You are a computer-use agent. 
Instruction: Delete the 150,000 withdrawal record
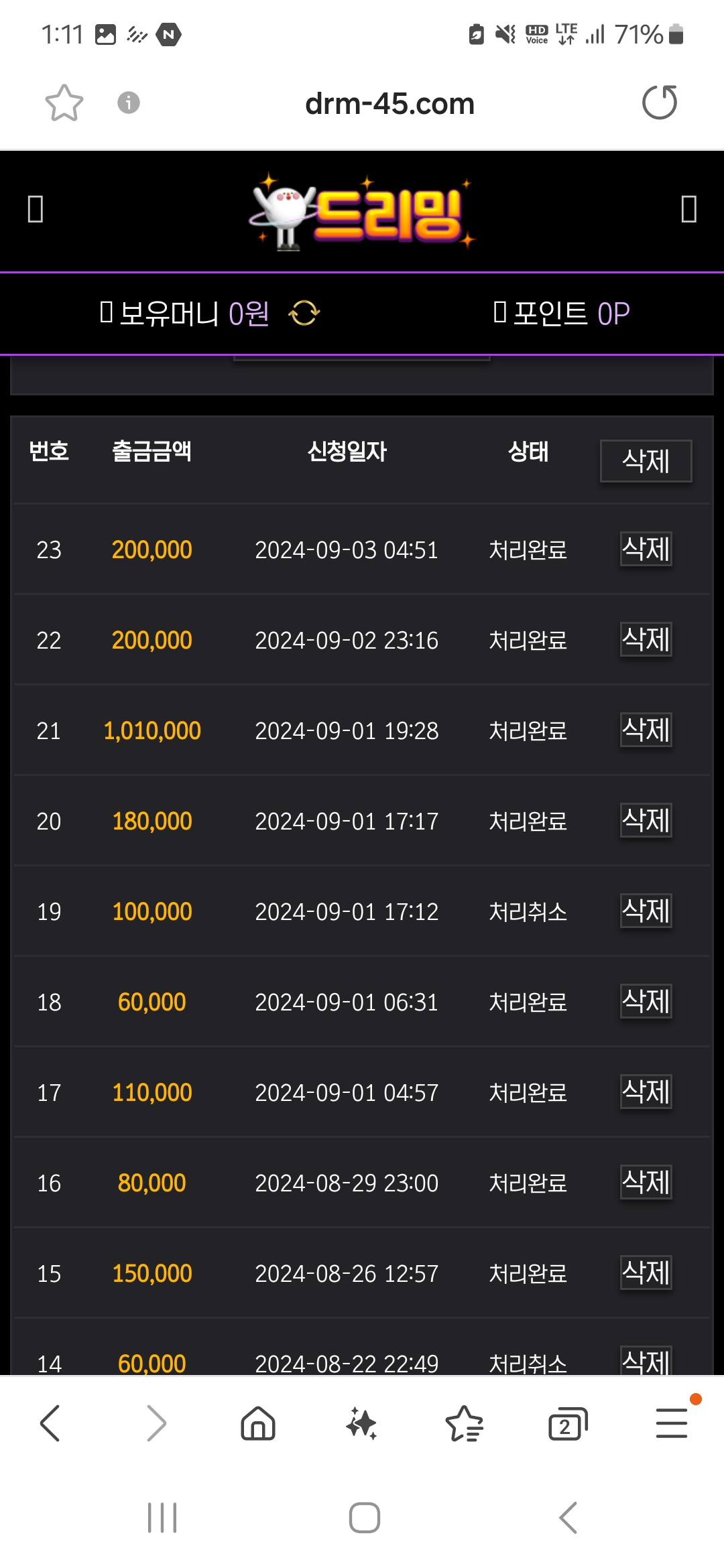(x=646, y=1272)
